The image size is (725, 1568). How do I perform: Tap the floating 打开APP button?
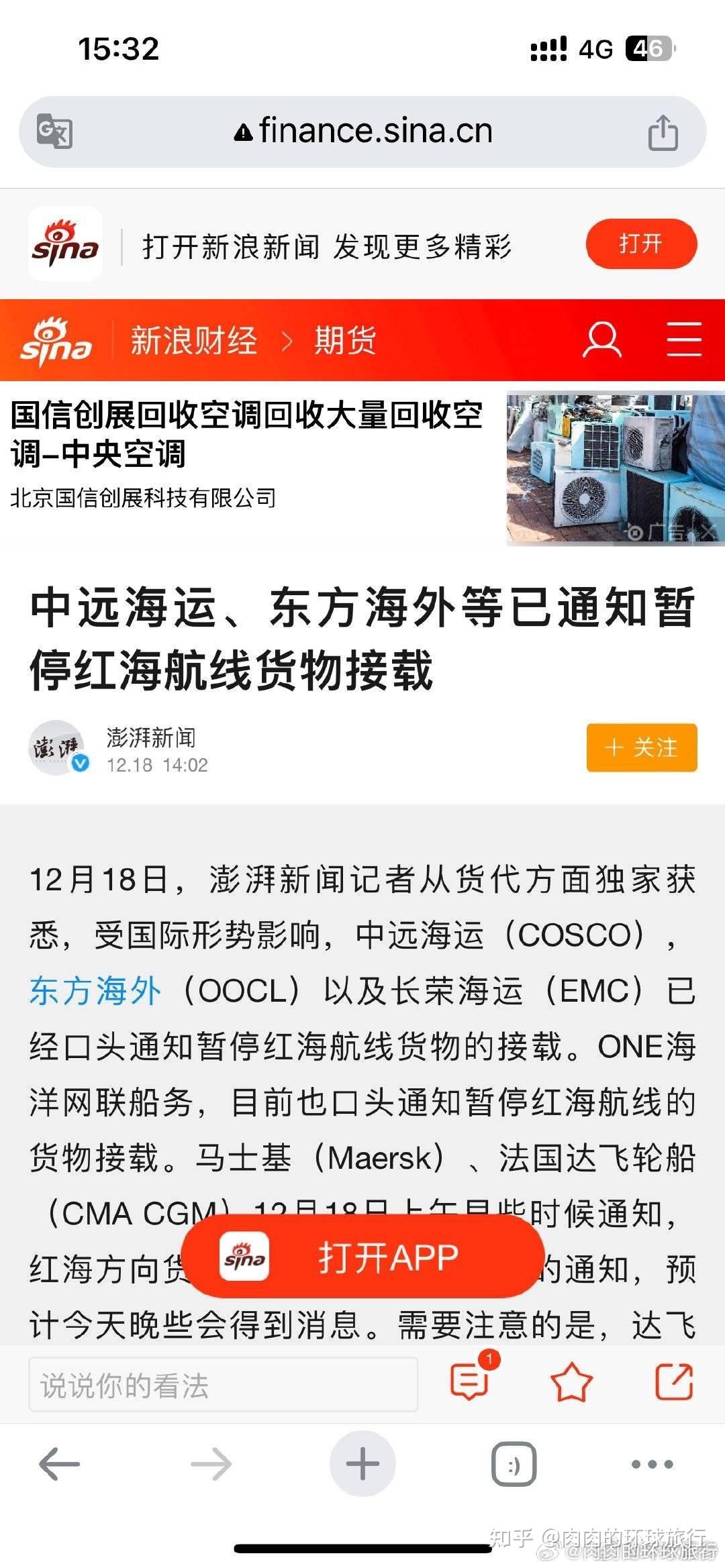pyautogui.click(x=362, y=1257)
